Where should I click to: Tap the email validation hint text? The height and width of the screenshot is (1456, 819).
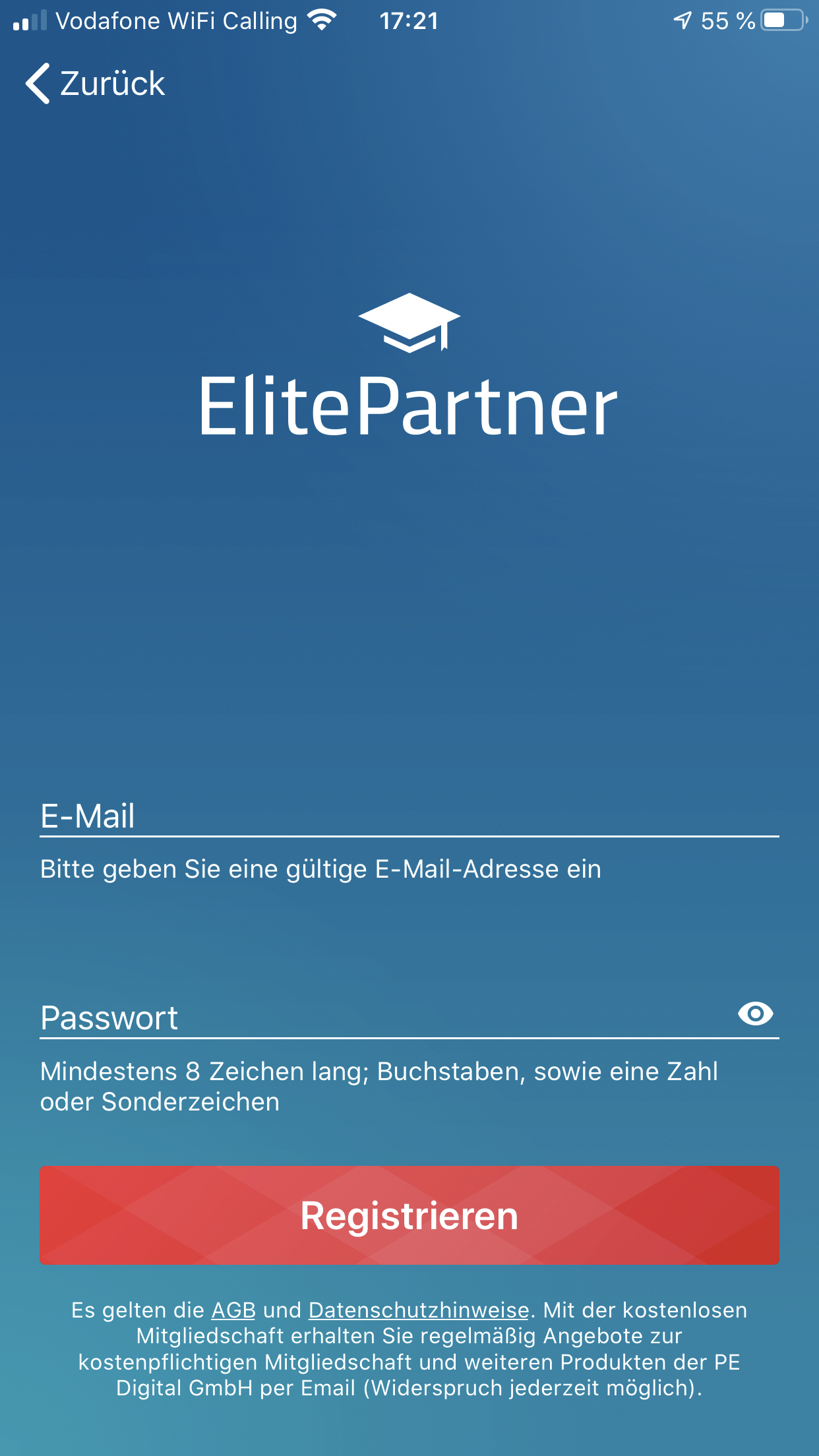tap(321, 868)
